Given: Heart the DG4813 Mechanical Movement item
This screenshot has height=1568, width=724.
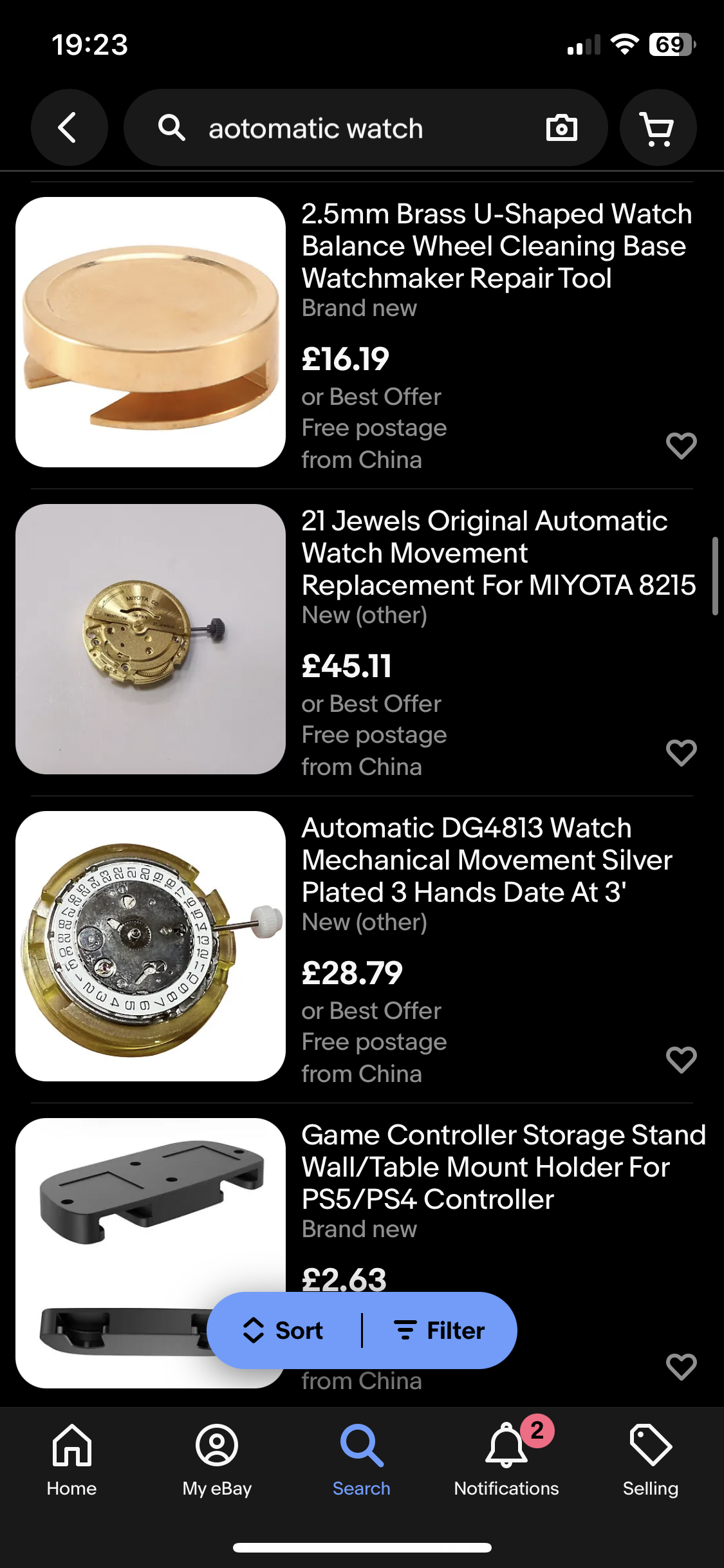Looking at the screenshot, I should tap(681, 1059).
